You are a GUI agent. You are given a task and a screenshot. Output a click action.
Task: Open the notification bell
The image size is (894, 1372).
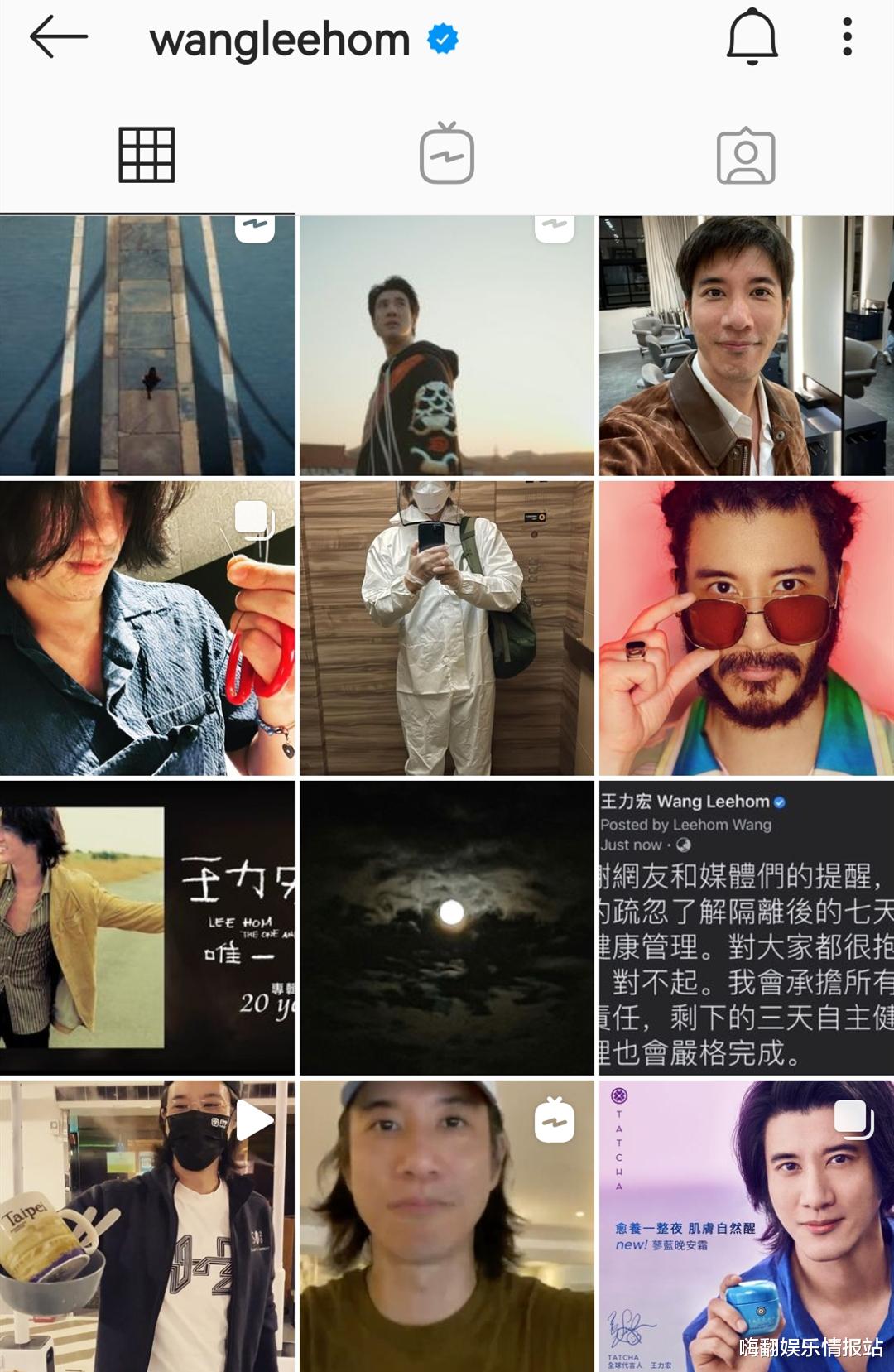752,39
